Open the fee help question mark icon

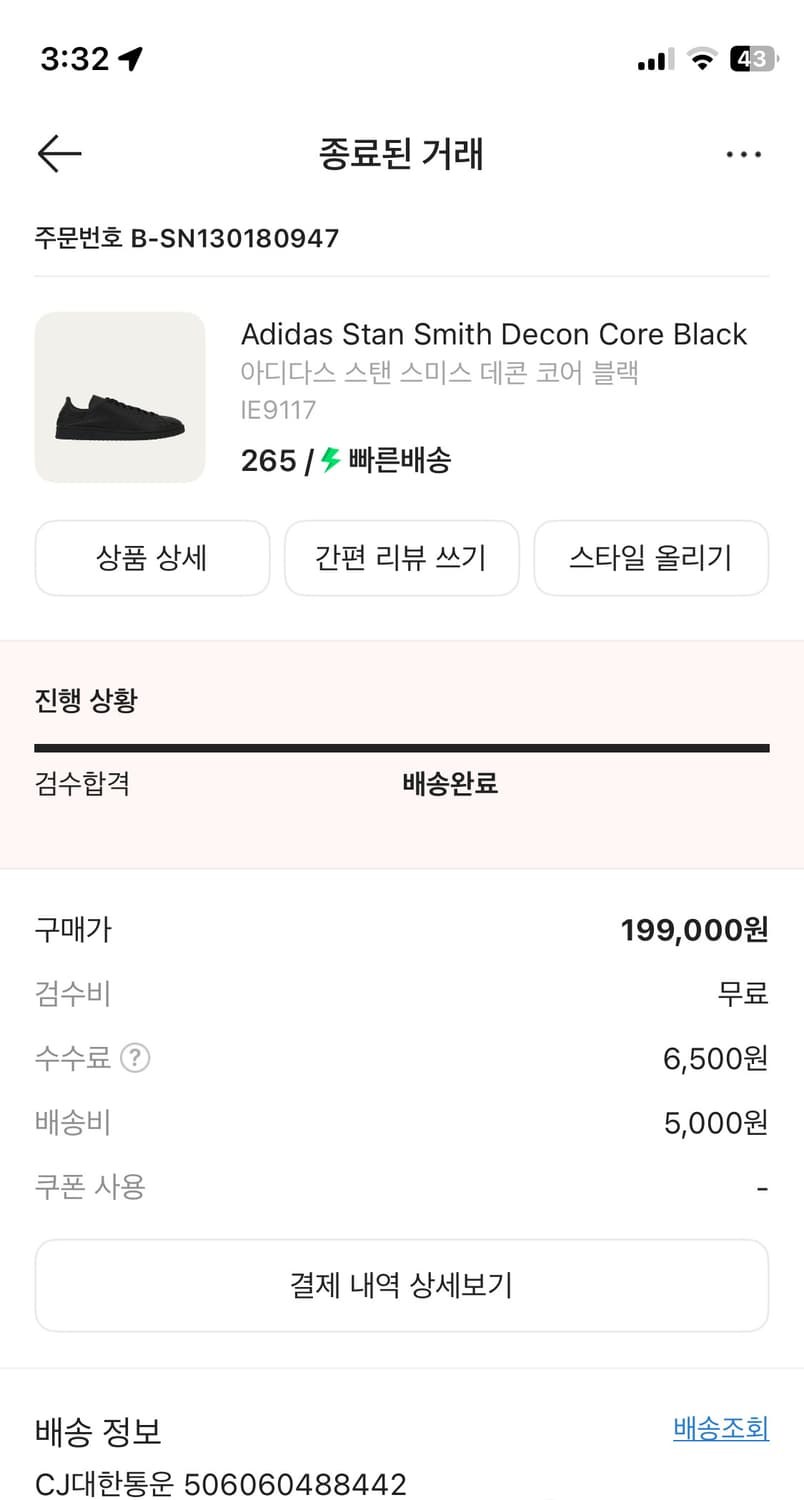(x=136, y=1058)
